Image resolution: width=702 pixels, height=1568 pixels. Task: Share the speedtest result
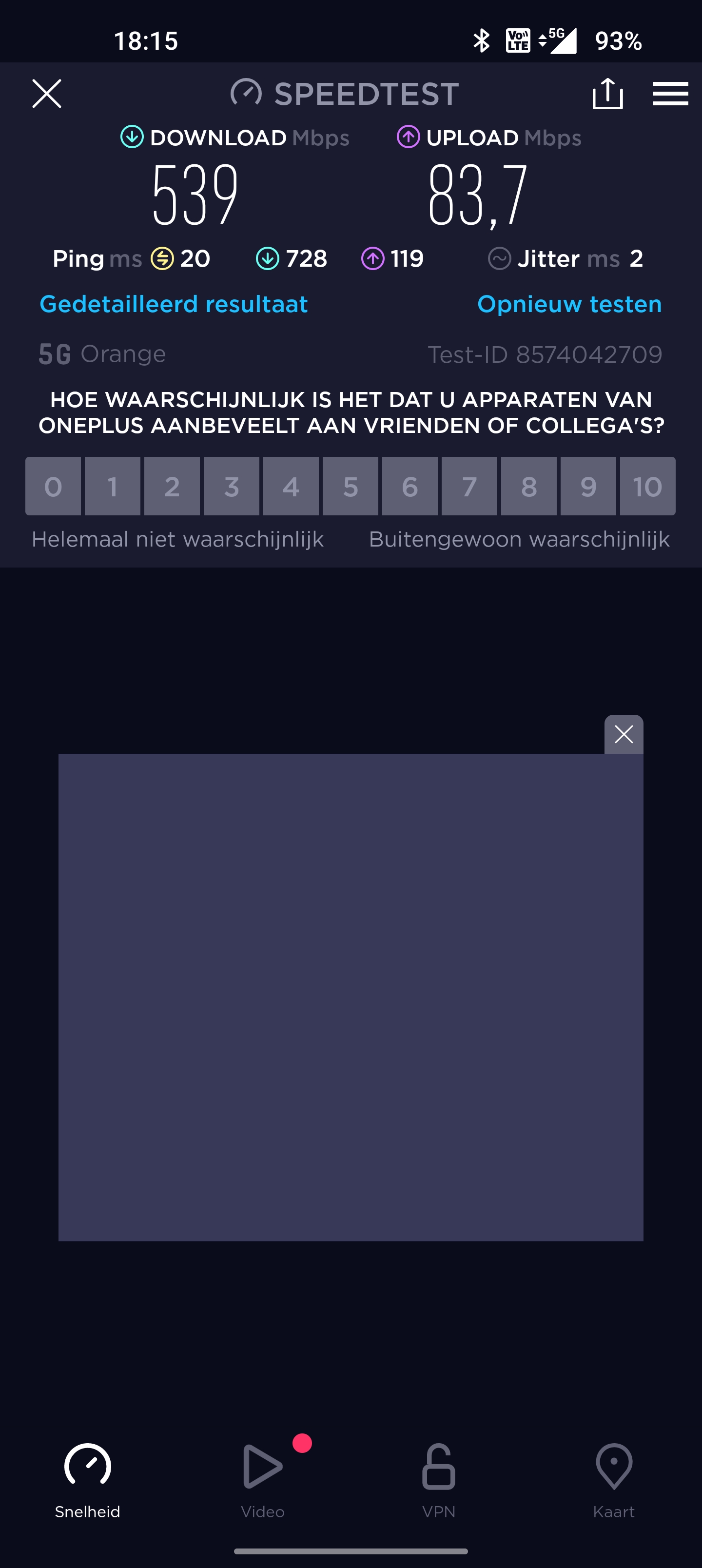point(607,94)
